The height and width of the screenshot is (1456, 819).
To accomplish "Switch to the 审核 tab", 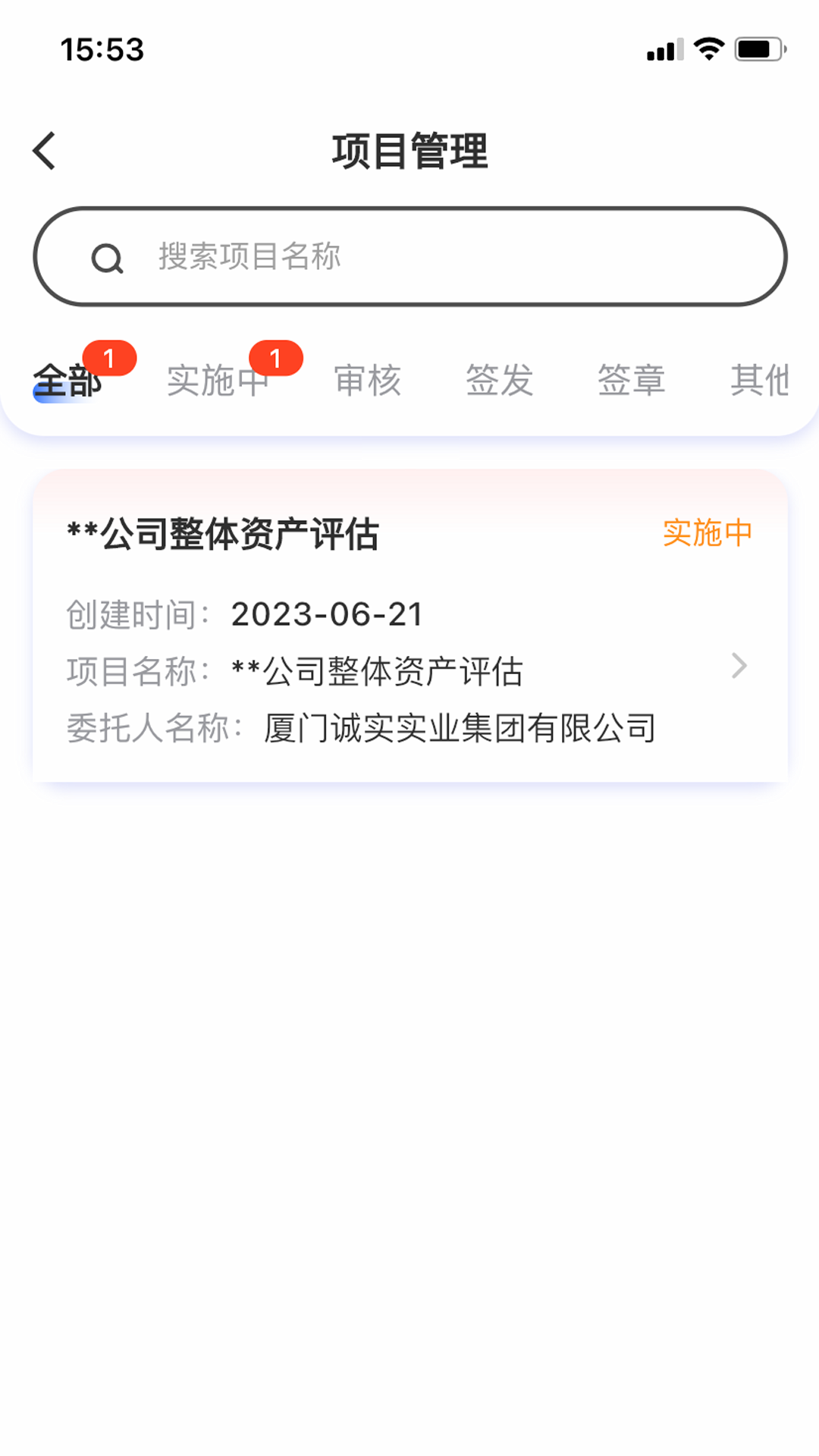I will pos(368,381).
